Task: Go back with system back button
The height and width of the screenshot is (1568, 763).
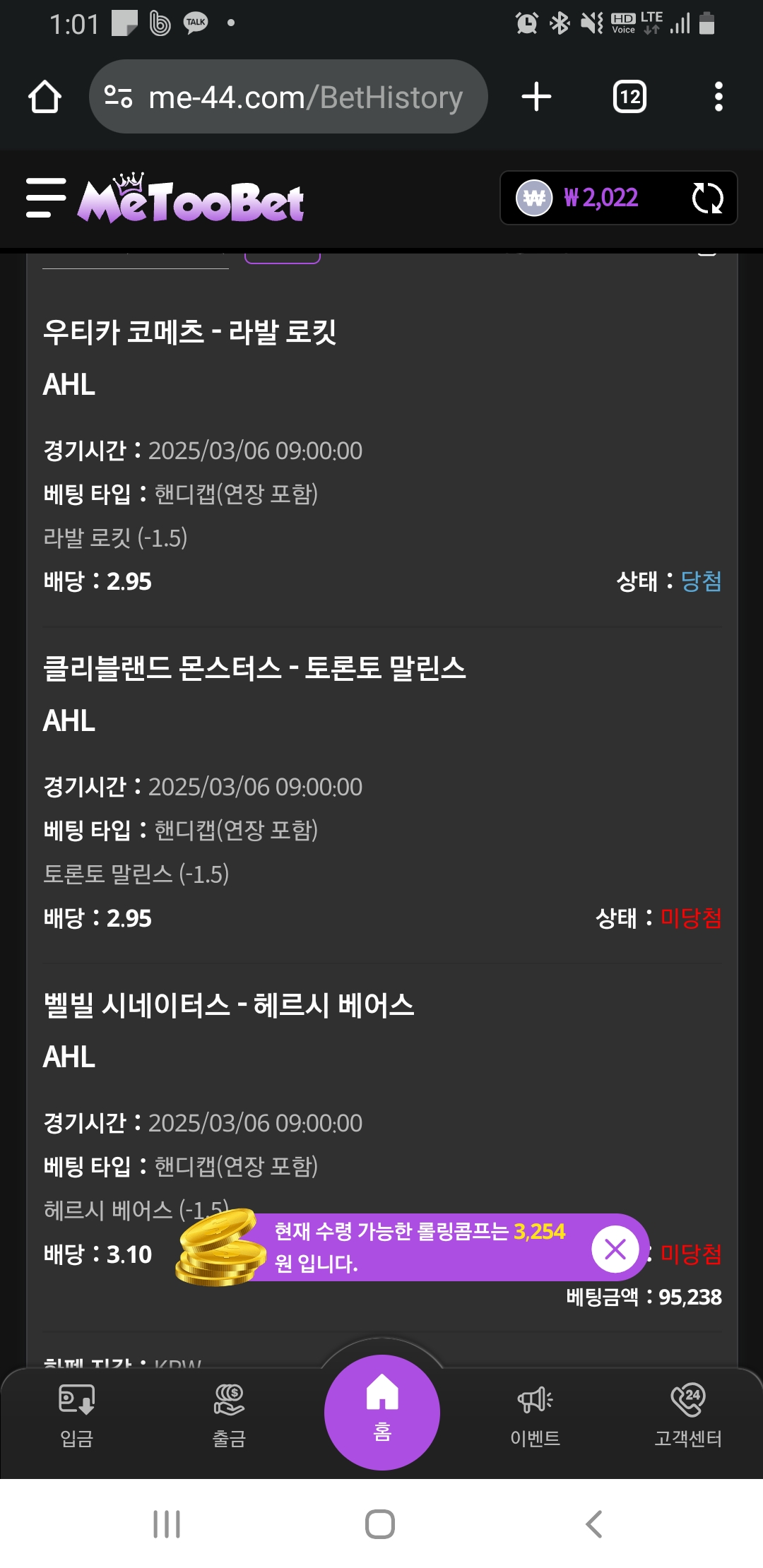Action: 594,1524
